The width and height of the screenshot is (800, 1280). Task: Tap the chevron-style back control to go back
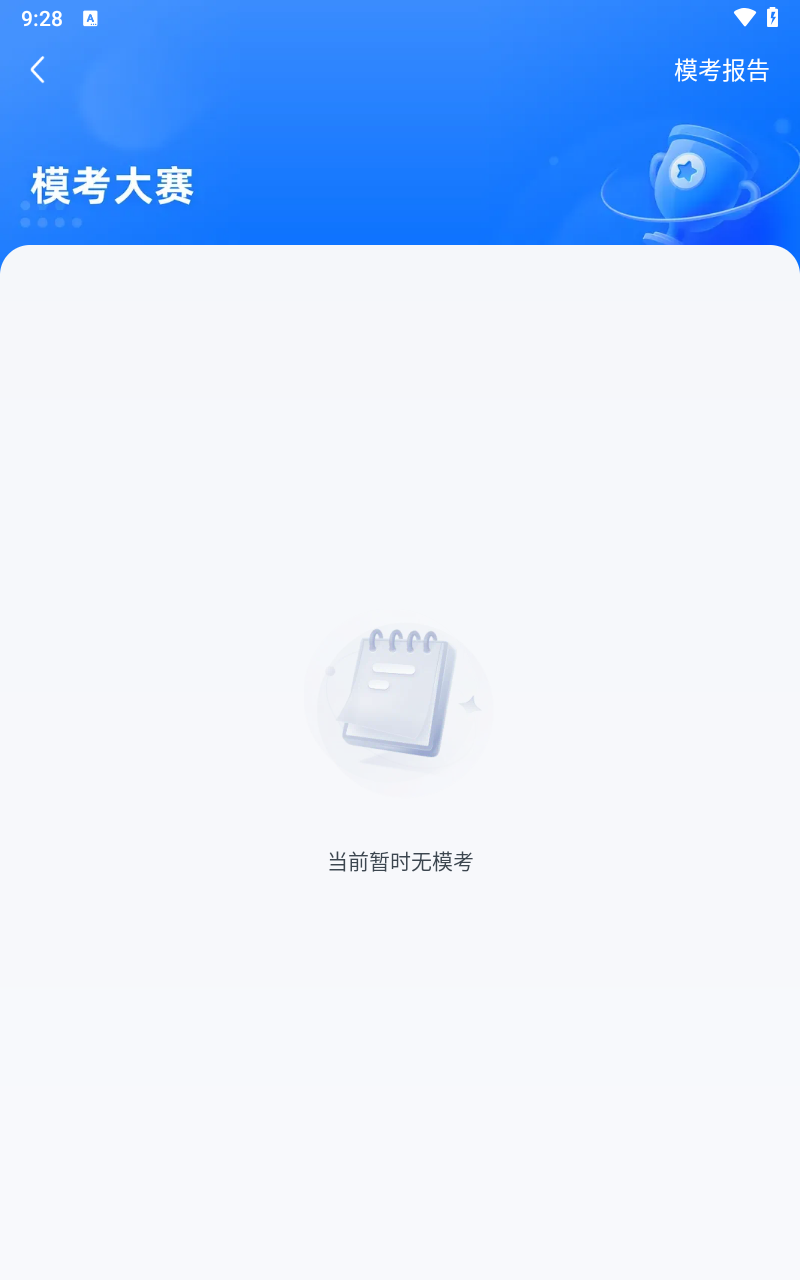tap(37, 70)
